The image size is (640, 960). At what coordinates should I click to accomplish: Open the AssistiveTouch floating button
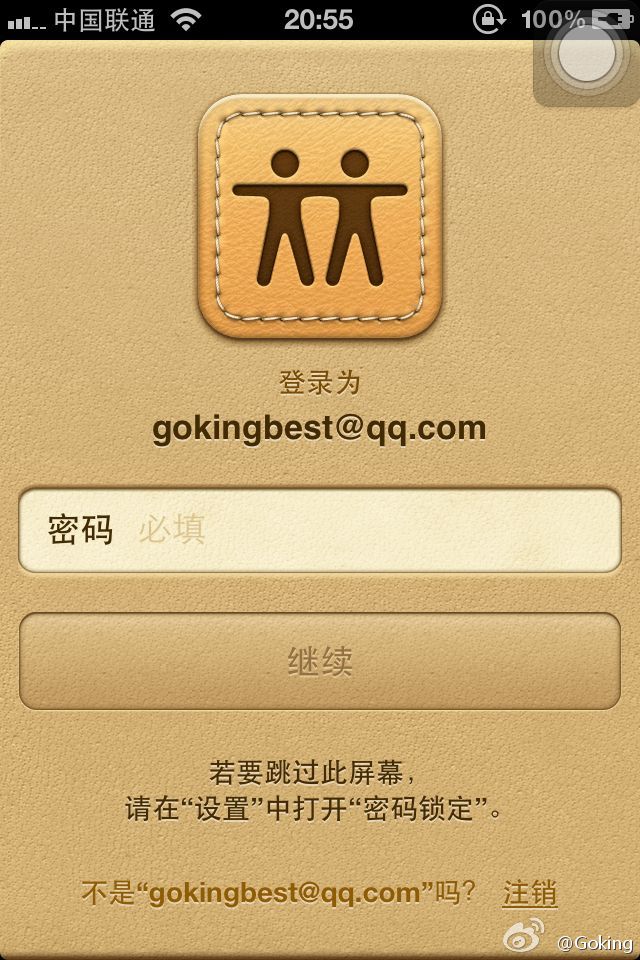[x=586, y=56]
